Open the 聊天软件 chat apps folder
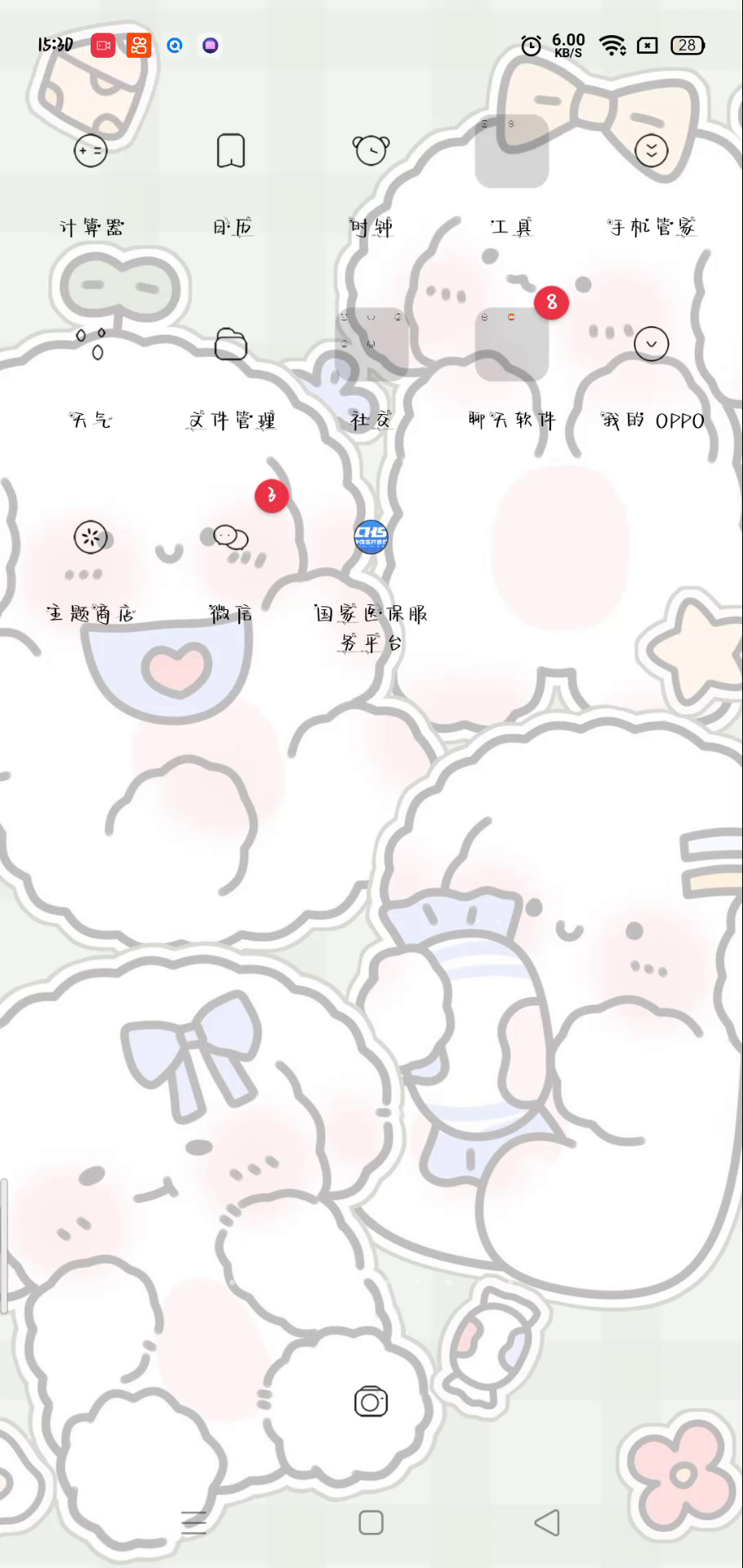 pos(511,345)
